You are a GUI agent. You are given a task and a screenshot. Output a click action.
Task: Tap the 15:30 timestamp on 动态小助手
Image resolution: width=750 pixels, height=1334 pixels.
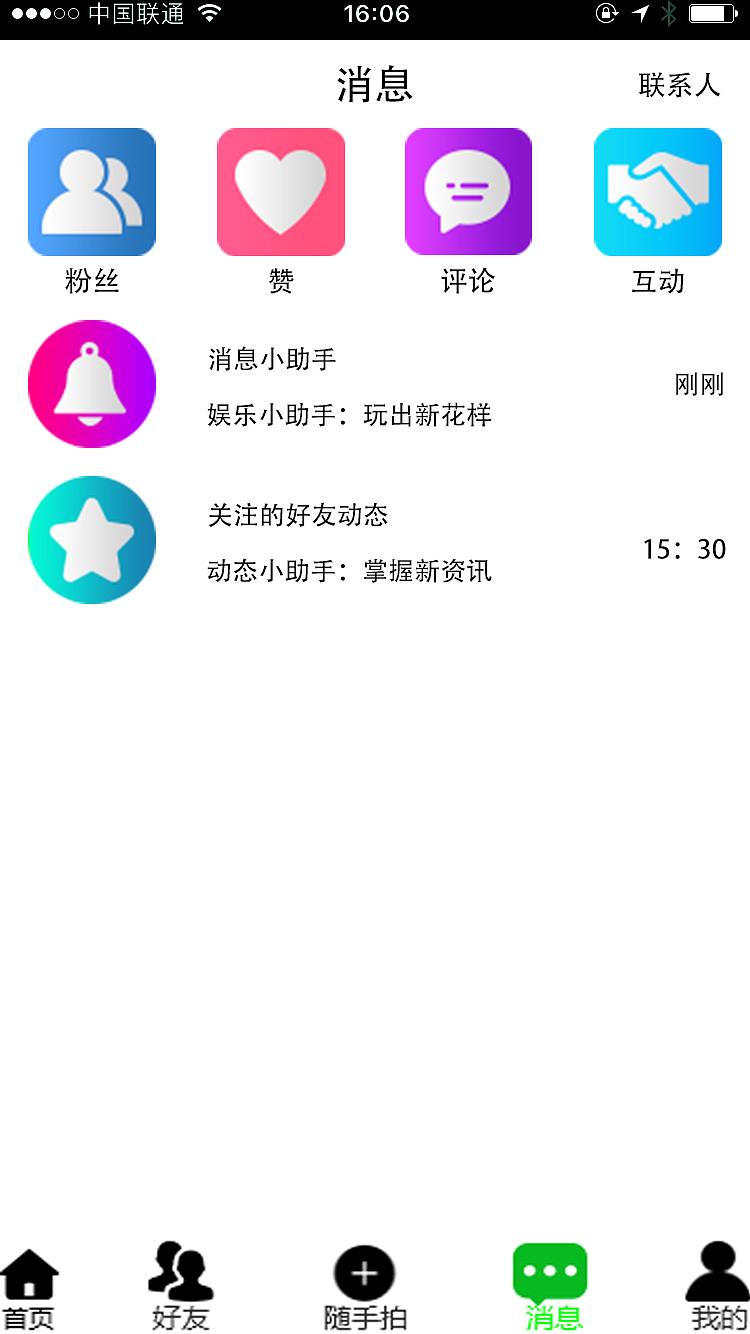click(x=684, y=549)
